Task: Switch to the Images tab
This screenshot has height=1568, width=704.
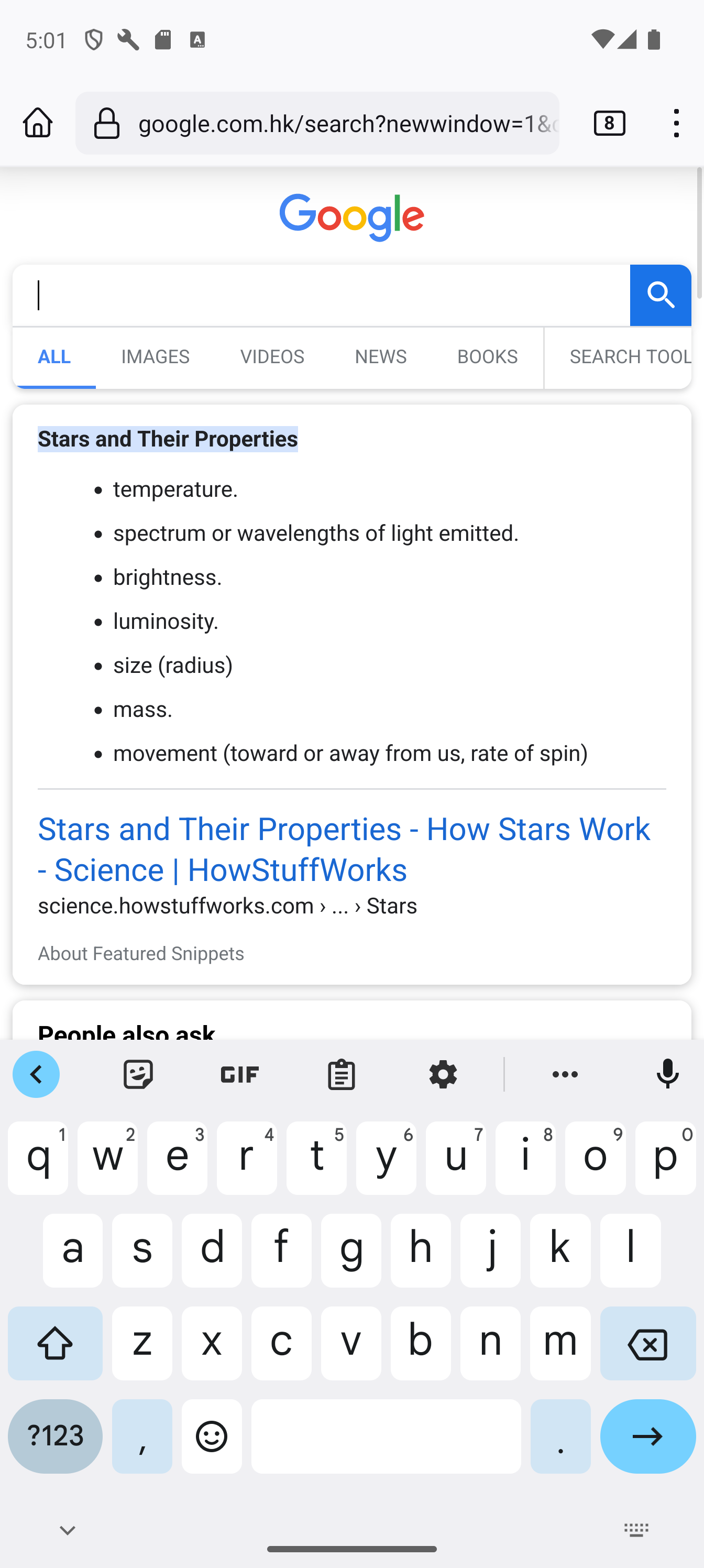Action: click(x=155, y=357)
